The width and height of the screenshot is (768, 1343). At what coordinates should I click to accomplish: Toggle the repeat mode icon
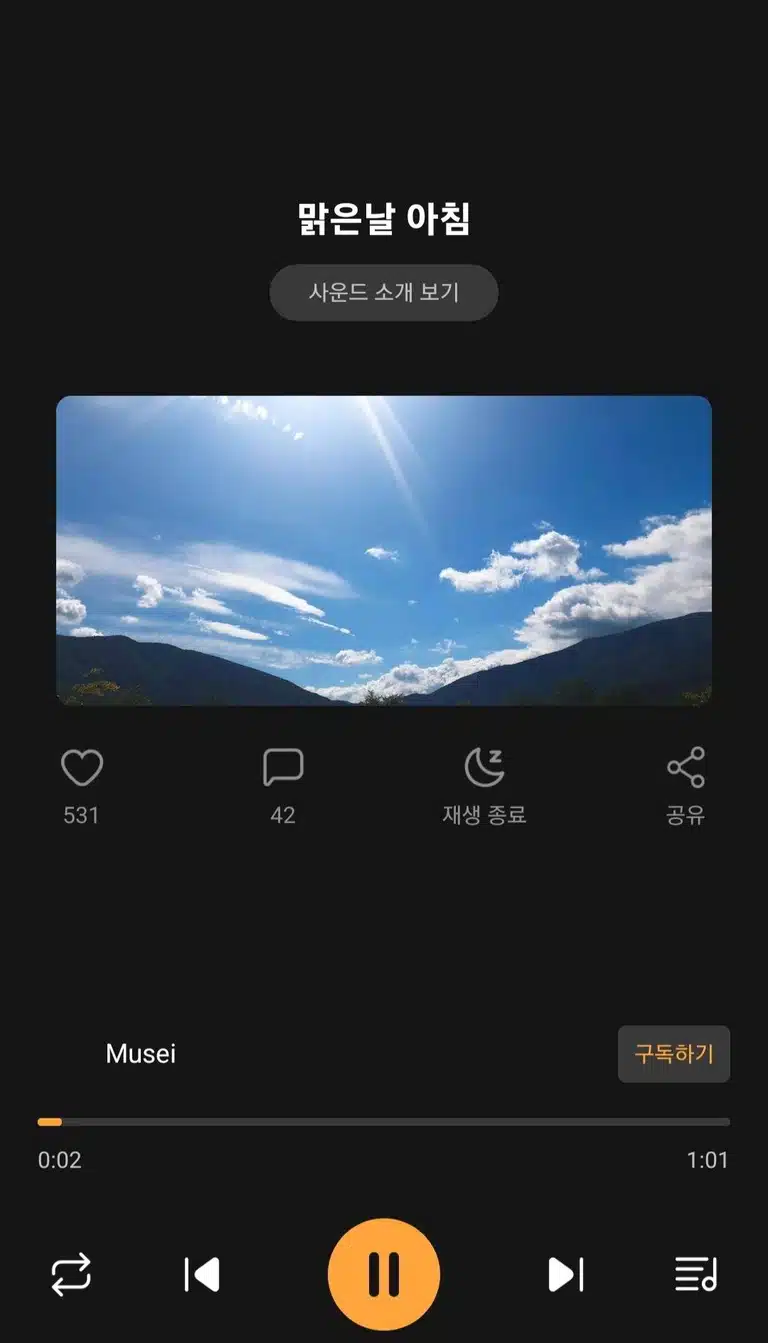point(71,1275)
